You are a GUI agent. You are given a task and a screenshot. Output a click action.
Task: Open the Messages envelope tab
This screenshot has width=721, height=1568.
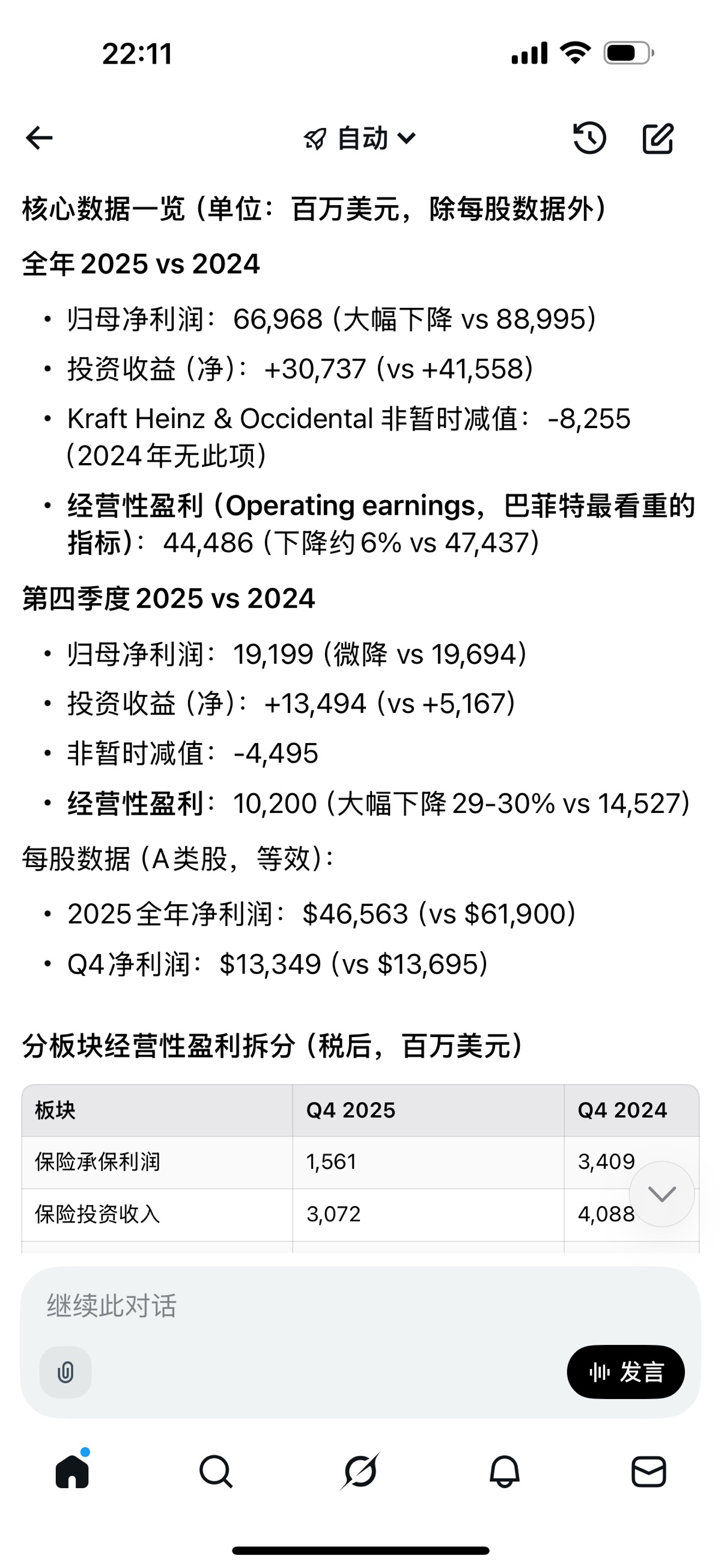click(x=648, y=1472)
